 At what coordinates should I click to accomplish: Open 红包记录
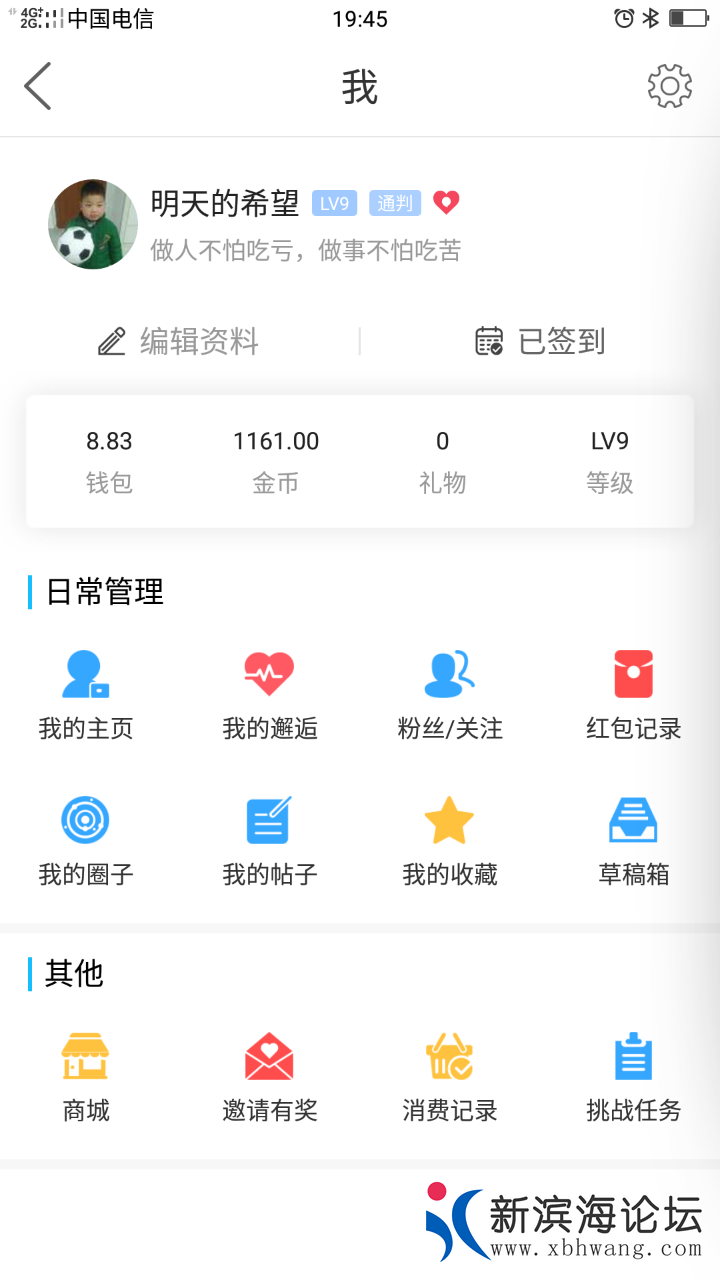click(633, 695)
